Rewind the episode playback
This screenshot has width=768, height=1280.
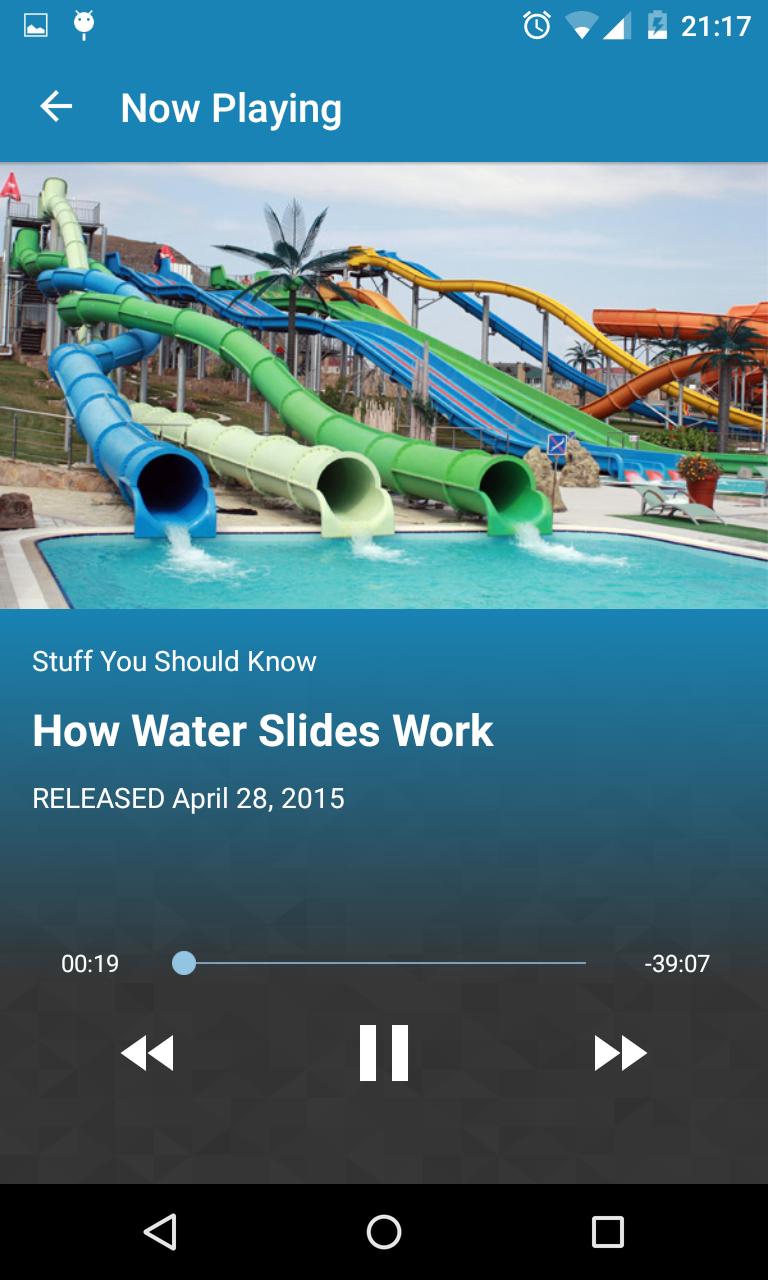147,1053
